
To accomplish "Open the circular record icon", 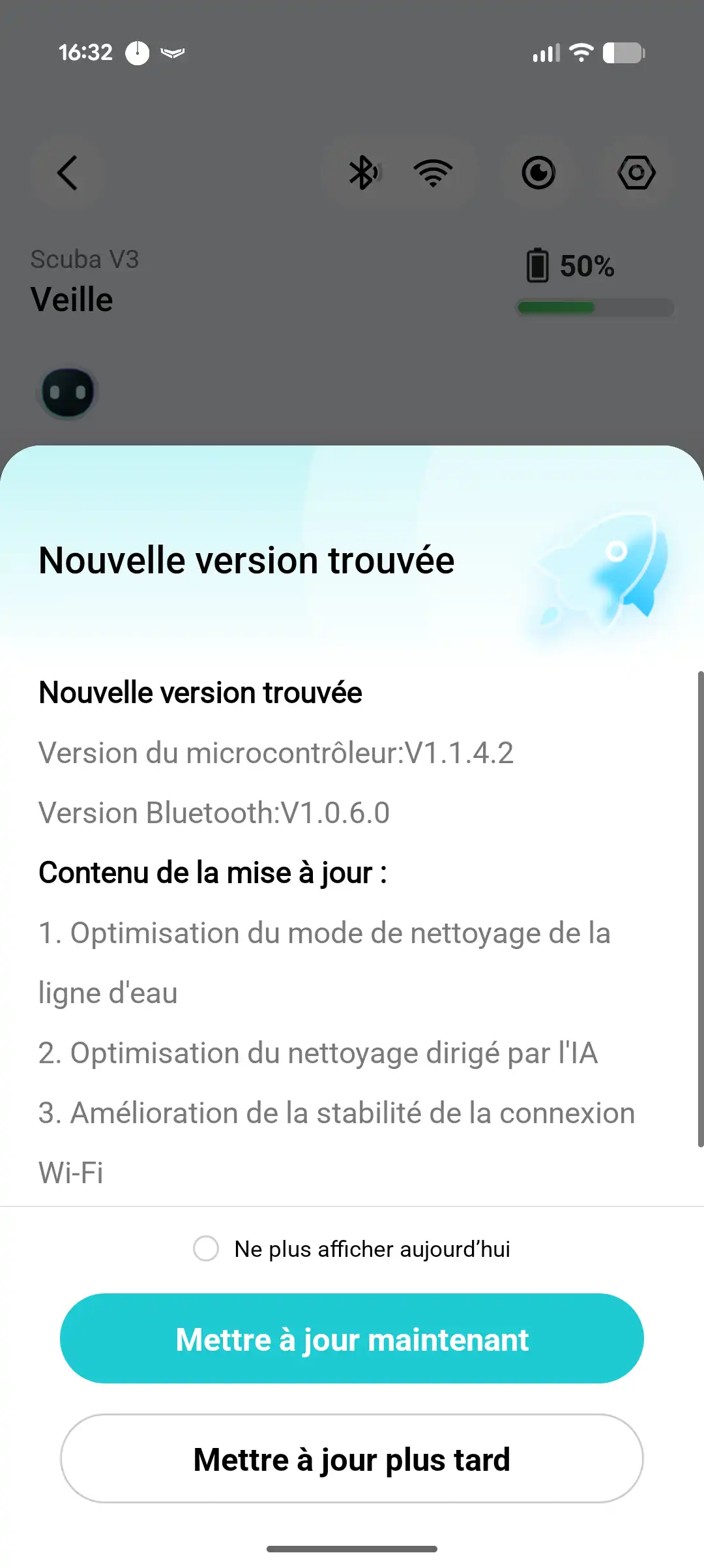I will click(538, 173).
